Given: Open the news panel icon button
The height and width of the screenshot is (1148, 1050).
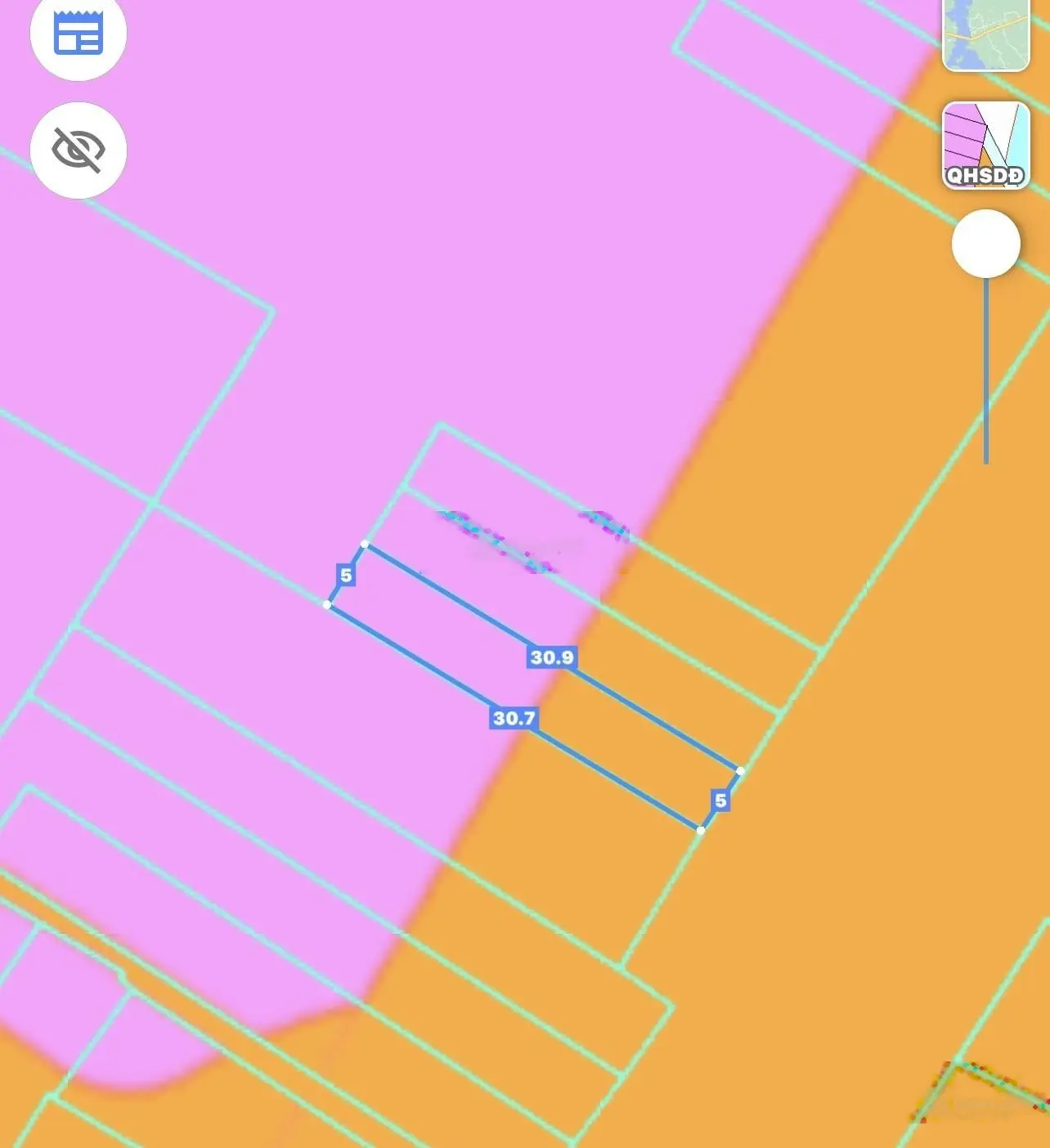Looking at the screenshot, I should tap(79, 34).
